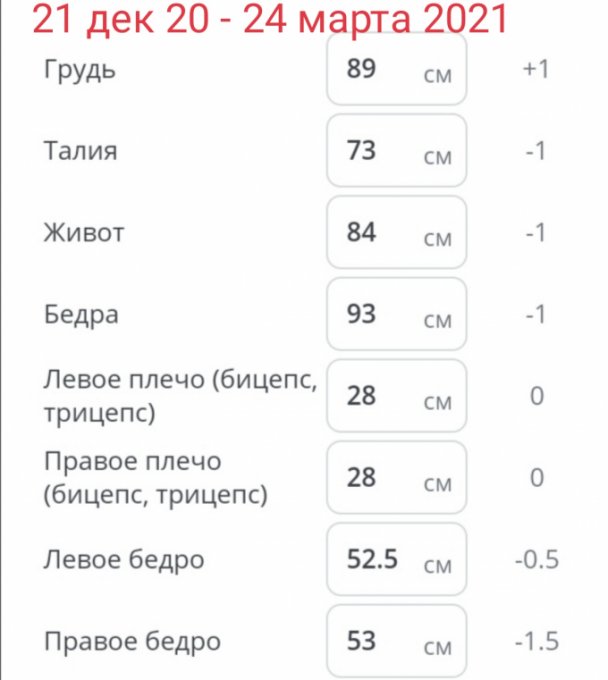Edit the Талия measurement field
The width and height of the screenshot is (608, 680).
pyautogui.click(x=396, y=151)
